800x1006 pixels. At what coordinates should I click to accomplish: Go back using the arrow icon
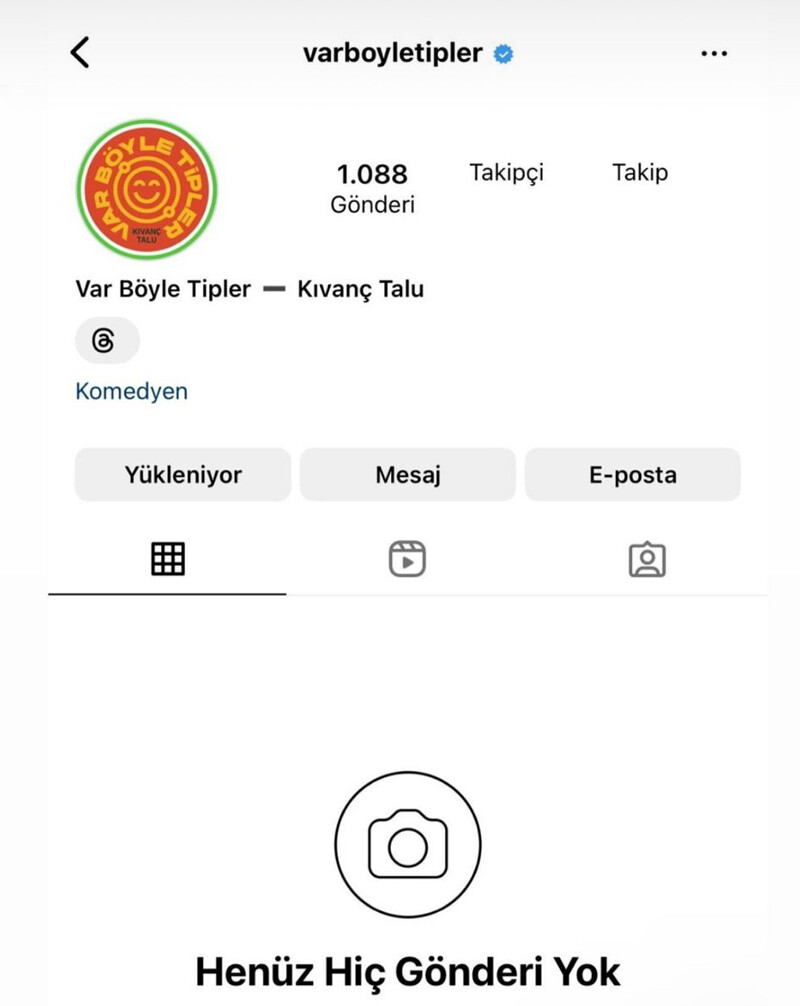pos(81,52)
